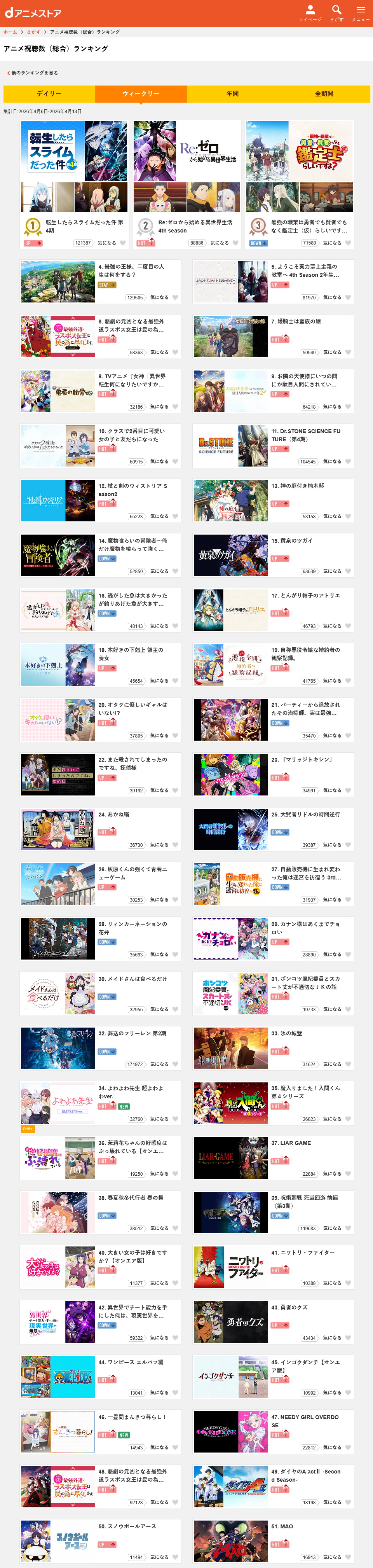The height and width of the screenshot is (1568, 373).
Task: Switch to the 全期間 tab
Action: pyautogui.click(x=324, y=94)
